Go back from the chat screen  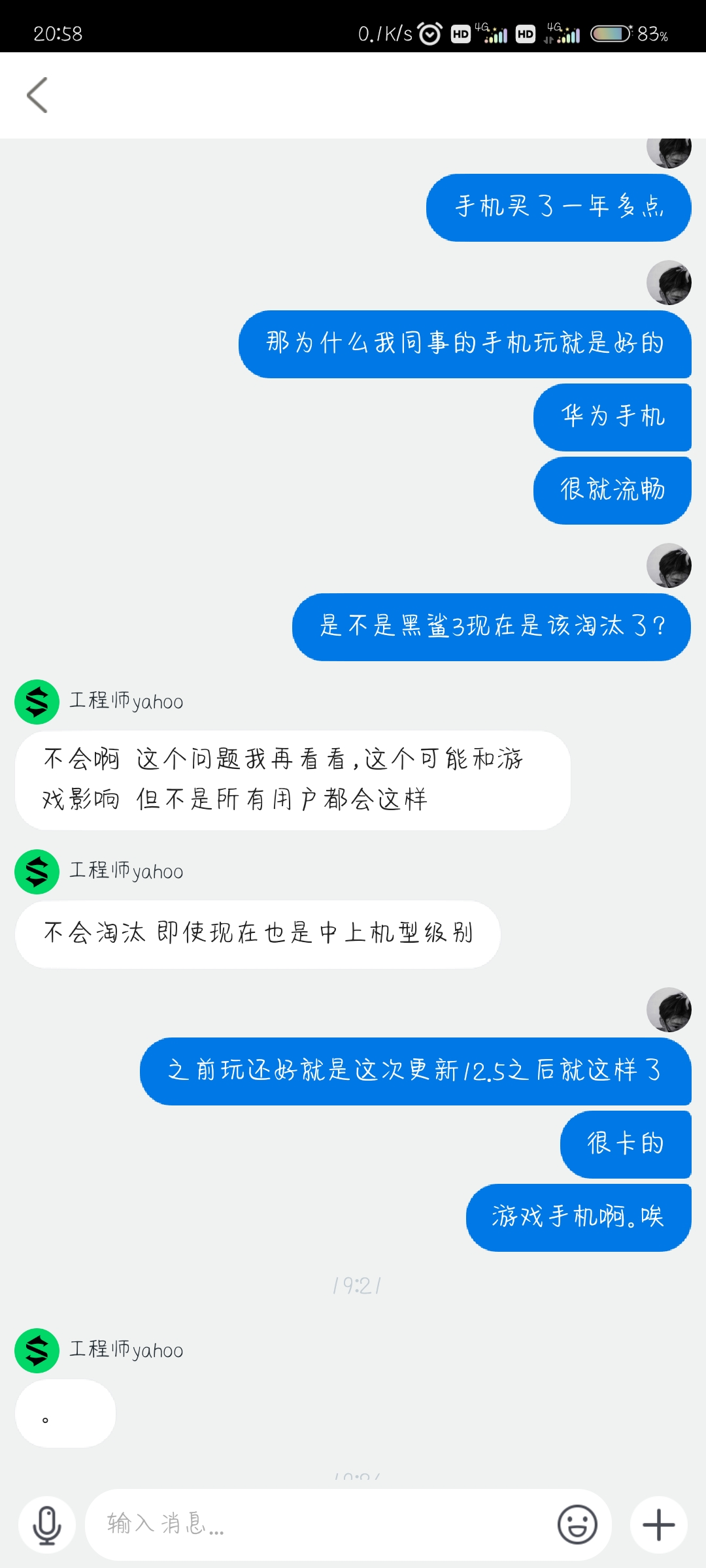37,95
